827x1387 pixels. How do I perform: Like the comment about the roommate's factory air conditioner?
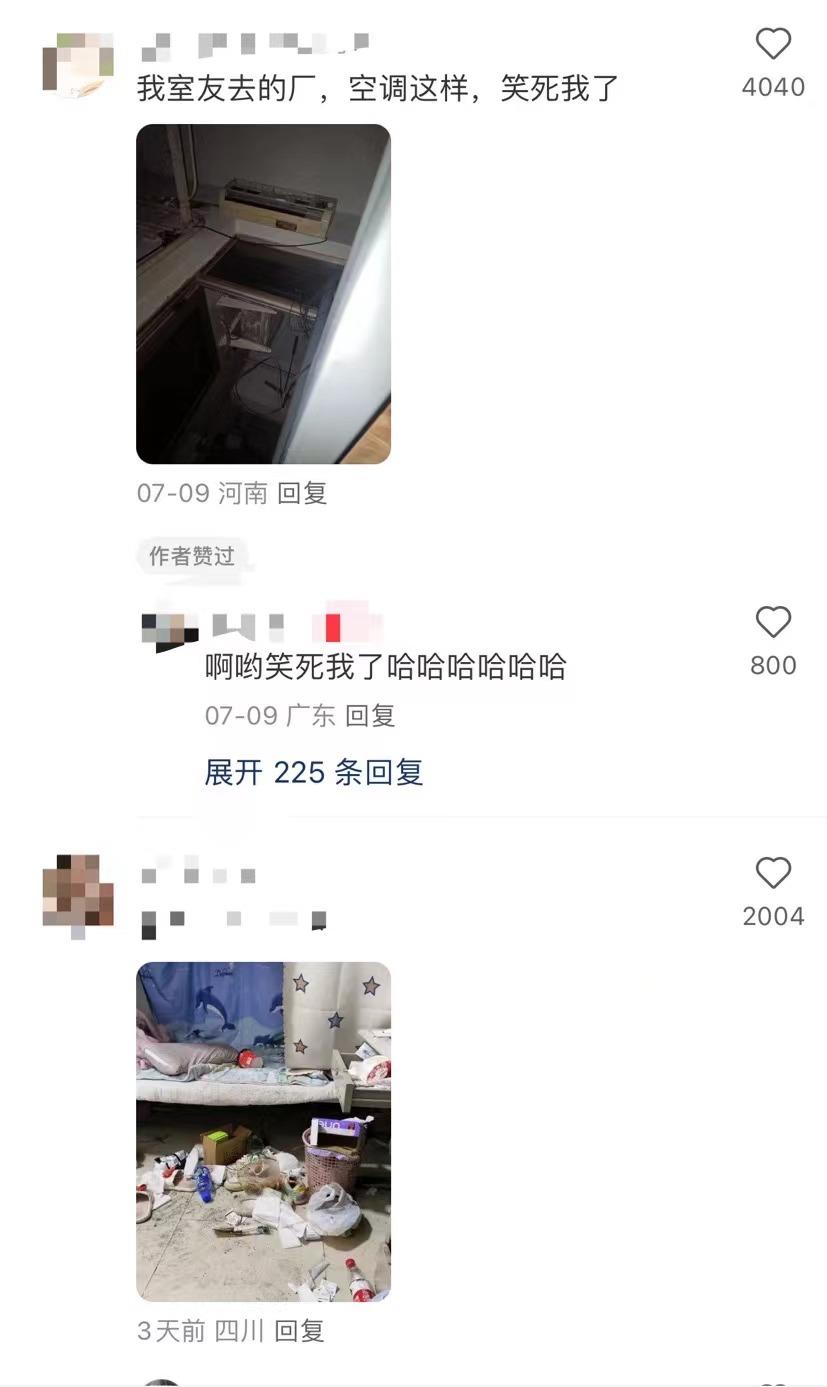click(x=773, y=44)
